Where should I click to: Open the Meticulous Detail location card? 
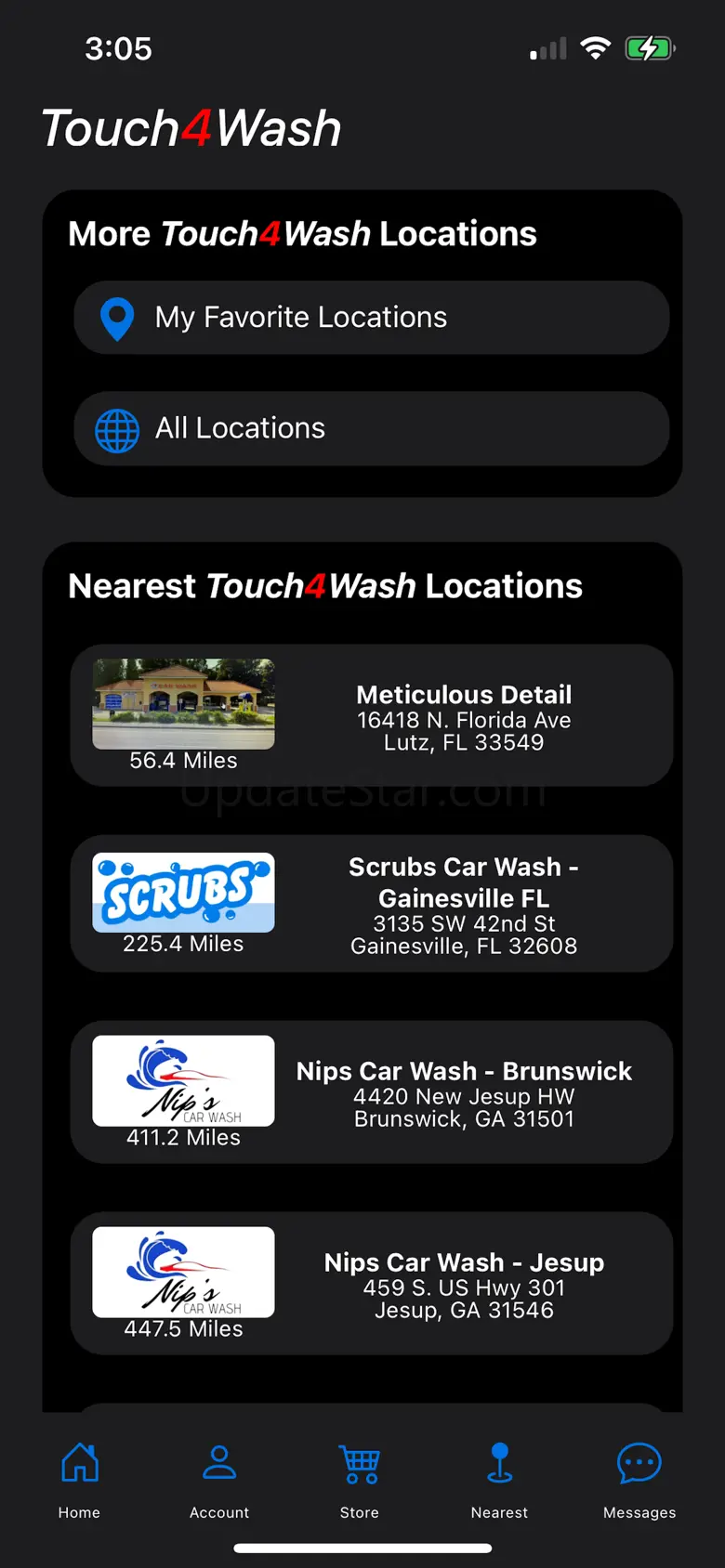[371, 716]
